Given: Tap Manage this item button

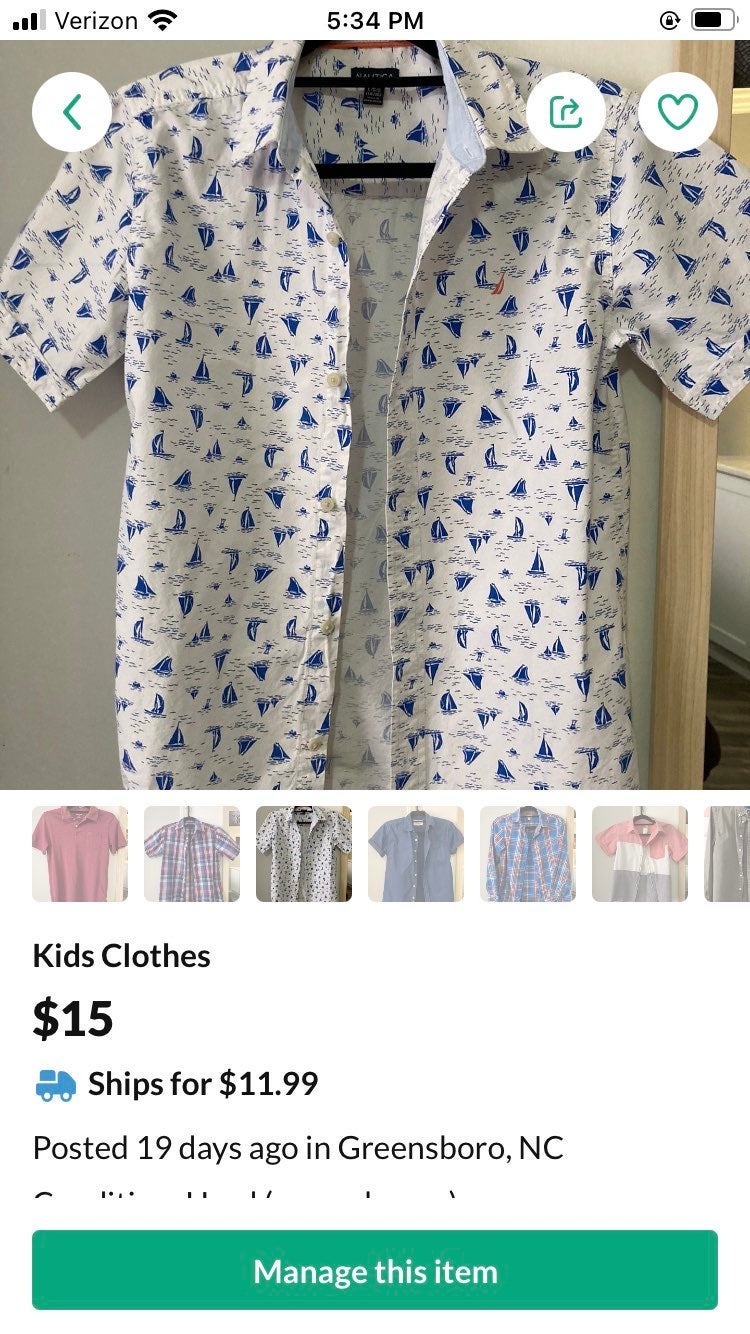Looking at the screenshot, I should (x=375, y=1271).
